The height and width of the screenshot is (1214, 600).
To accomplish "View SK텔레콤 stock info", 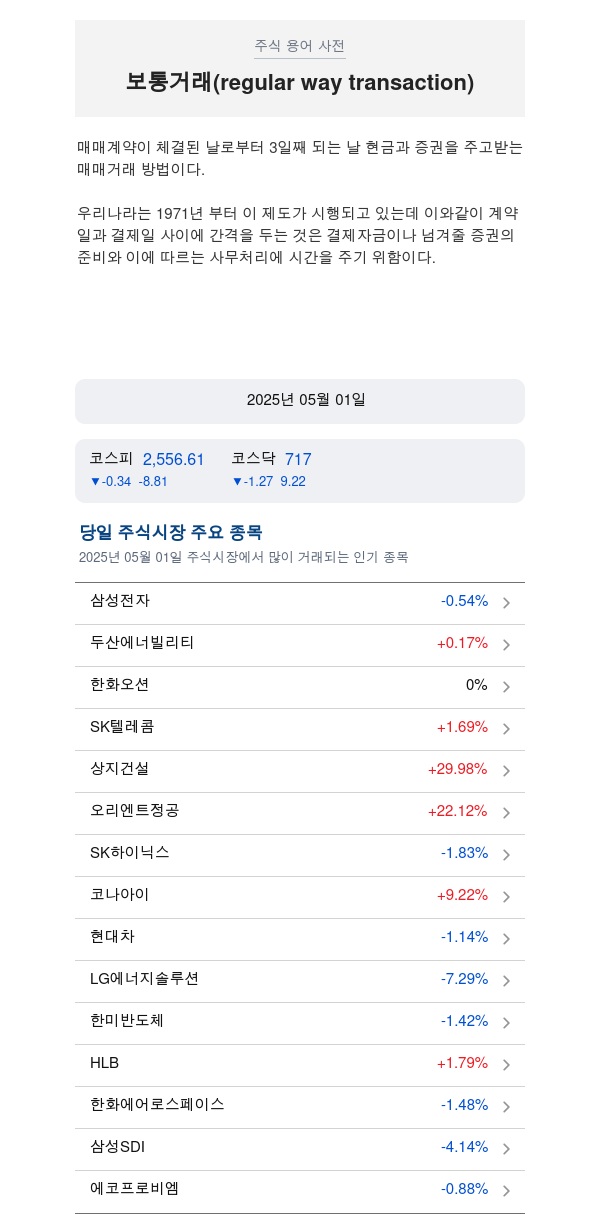I will point(300,728).
